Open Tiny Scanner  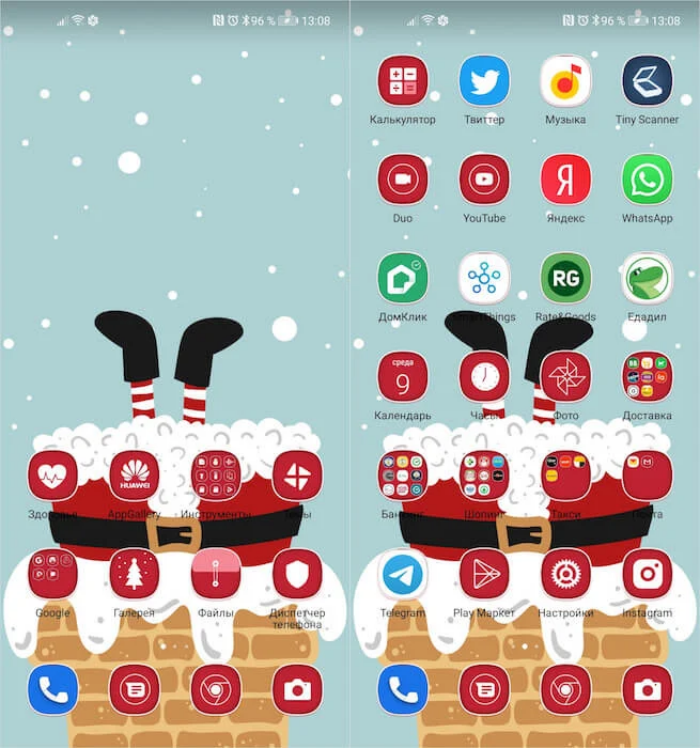647,81
